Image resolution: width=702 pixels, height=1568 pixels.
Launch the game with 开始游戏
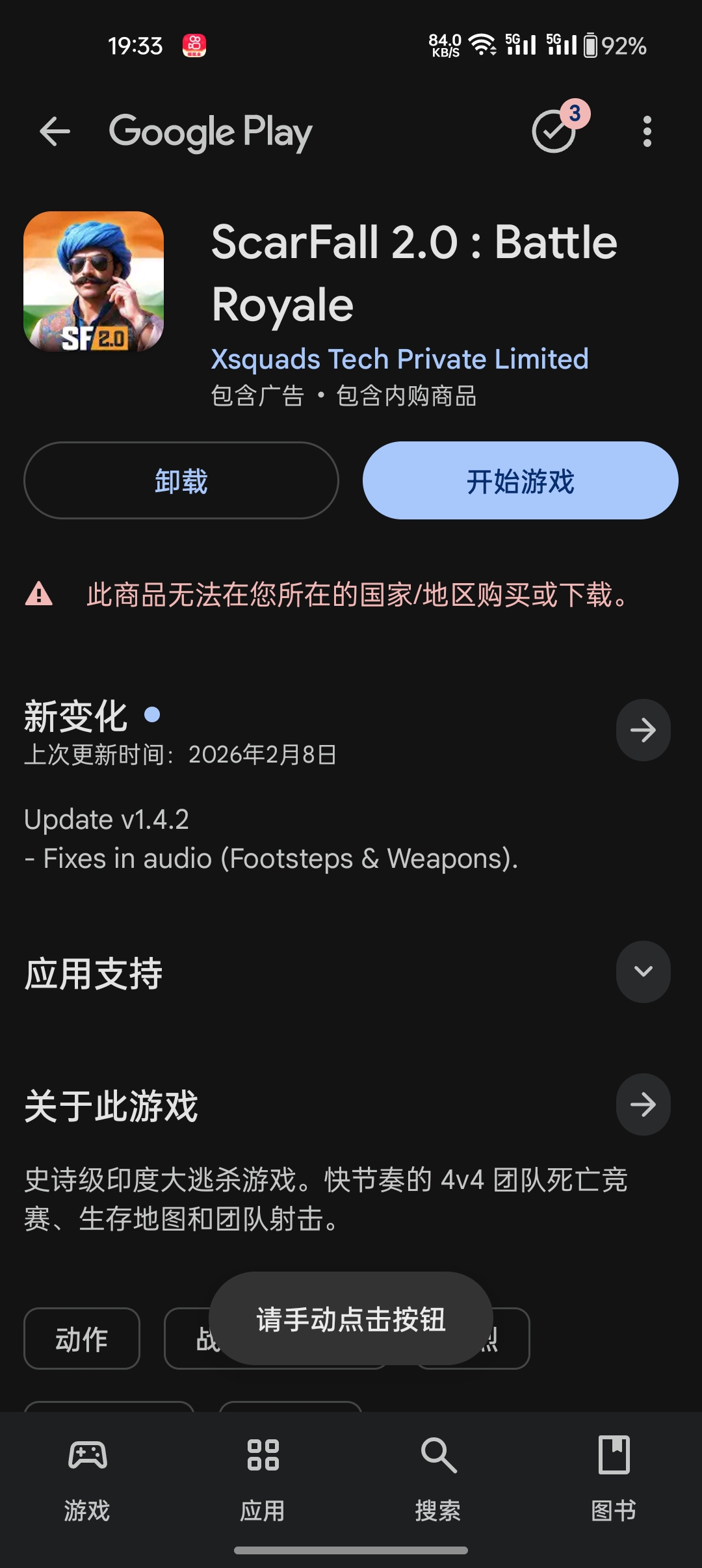point(521,480)
